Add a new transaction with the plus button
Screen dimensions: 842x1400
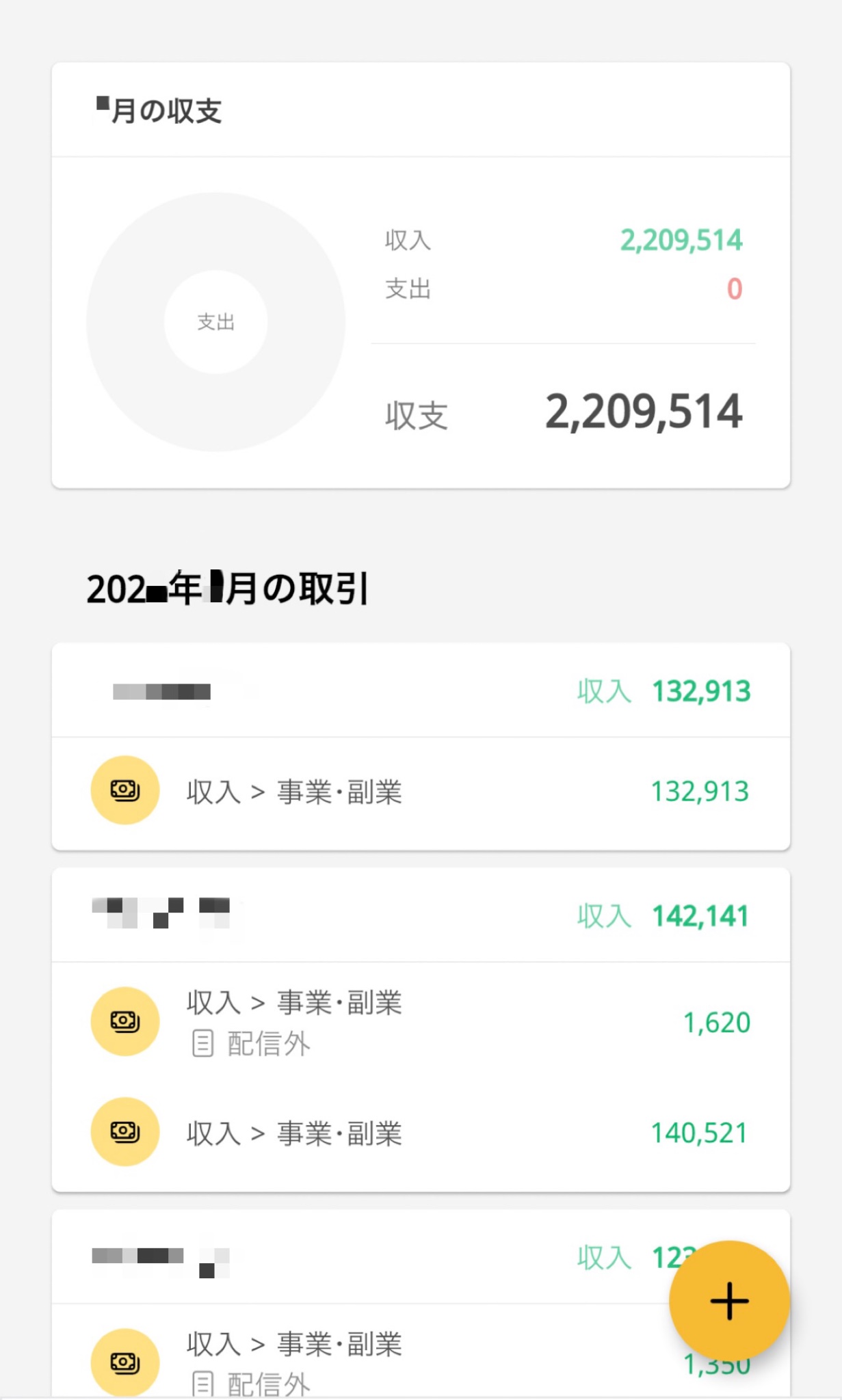(729, 1300)
